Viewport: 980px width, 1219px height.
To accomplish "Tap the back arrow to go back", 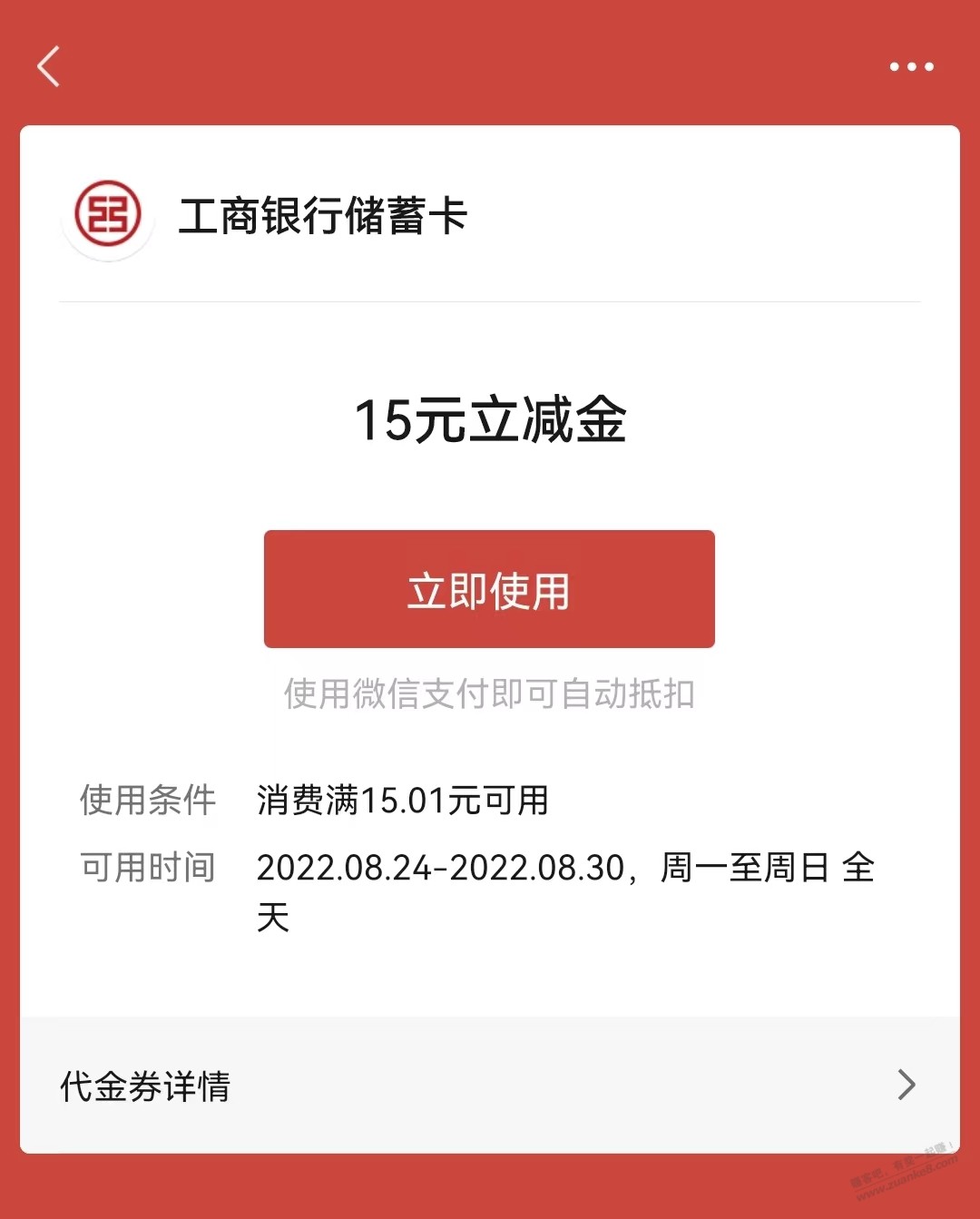I will pos(49,66).
